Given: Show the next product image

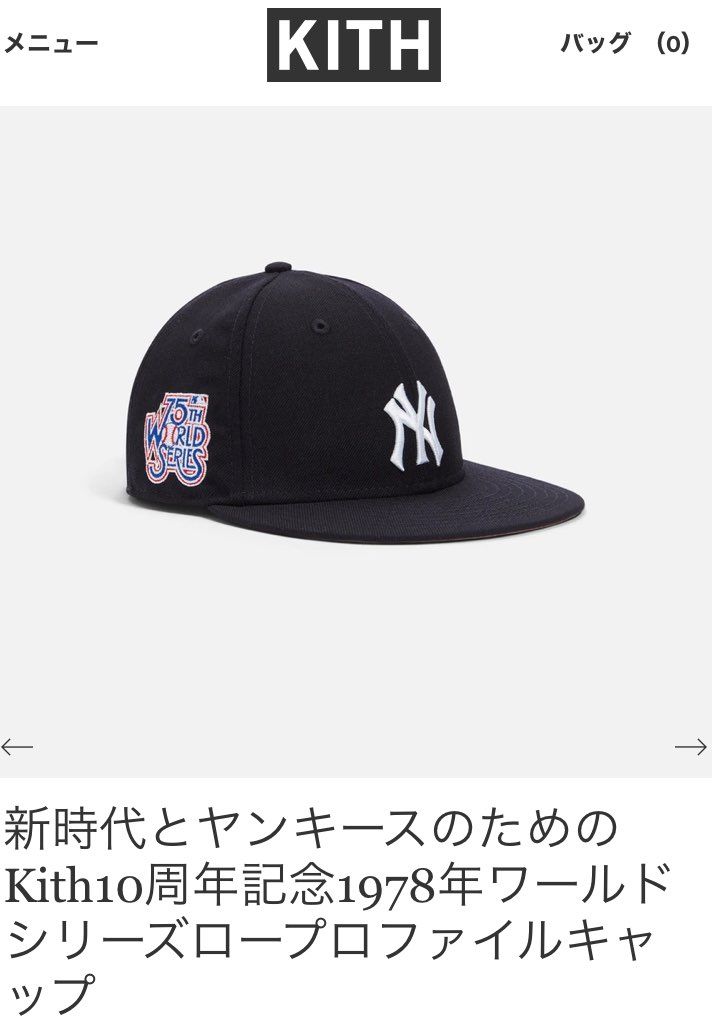Looking at the screenshot, I should [690, 746].
